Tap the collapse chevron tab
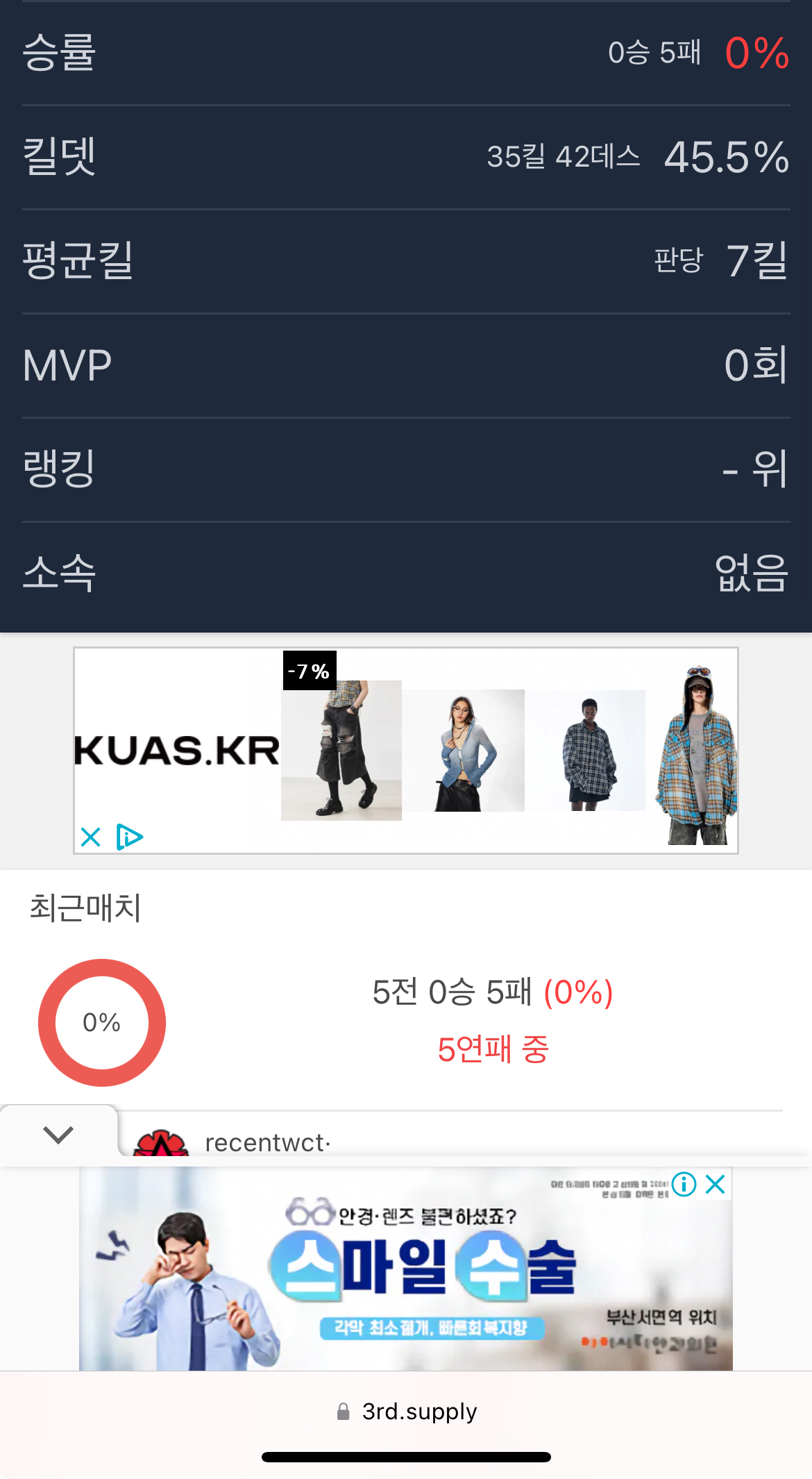Screen dimensions: 812x1479 (x=58, y=1135)
